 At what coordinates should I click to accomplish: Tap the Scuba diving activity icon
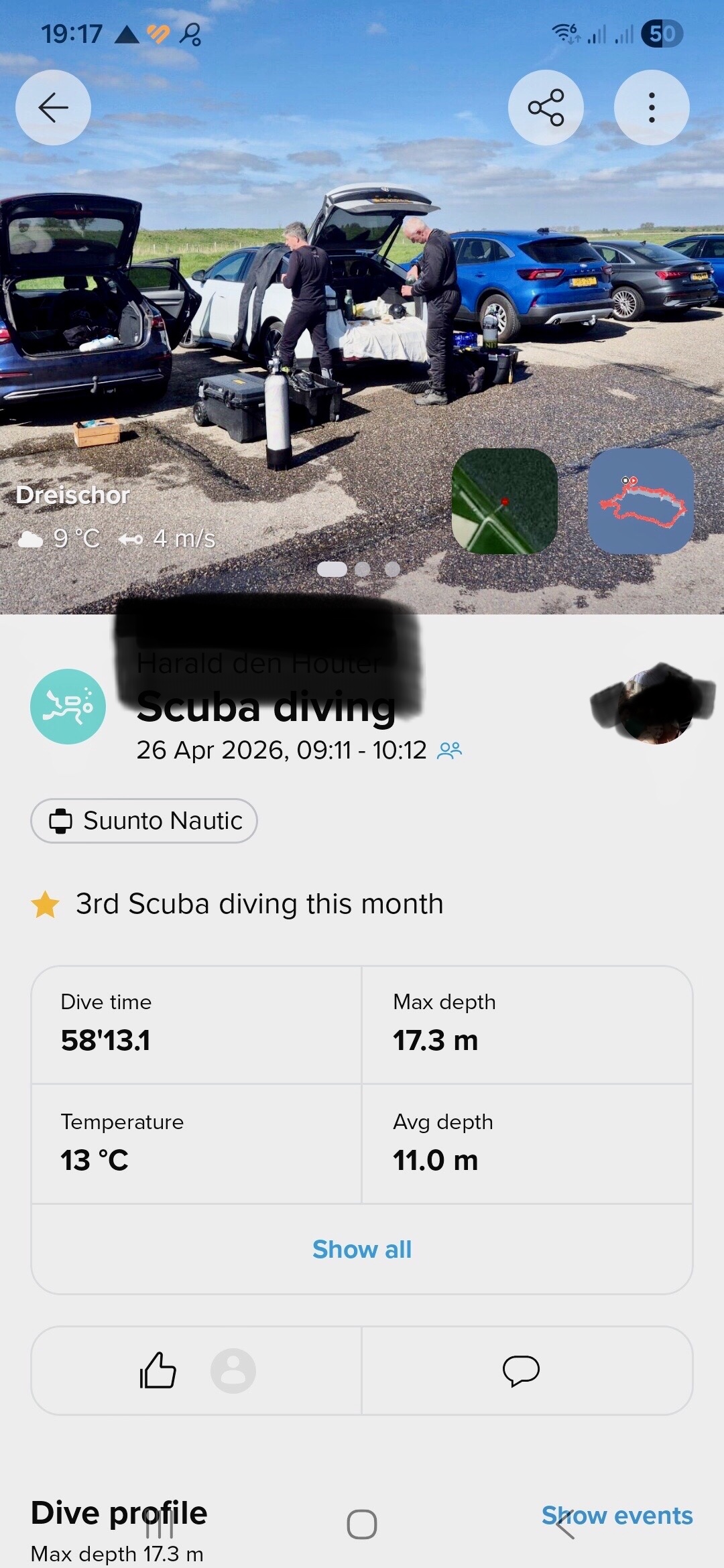tap(68, 707)
